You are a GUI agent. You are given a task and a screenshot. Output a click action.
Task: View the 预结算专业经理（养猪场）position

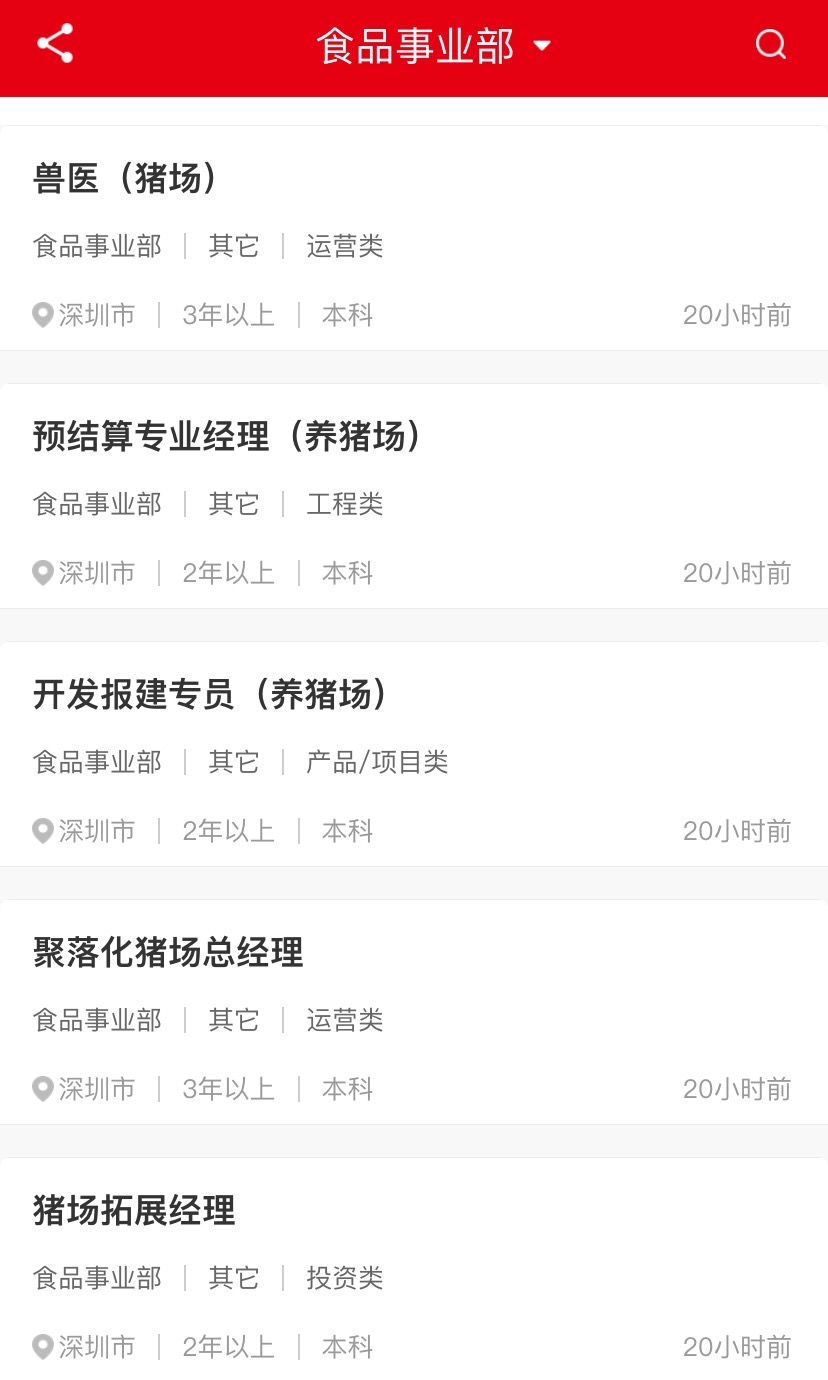[413, 497]
